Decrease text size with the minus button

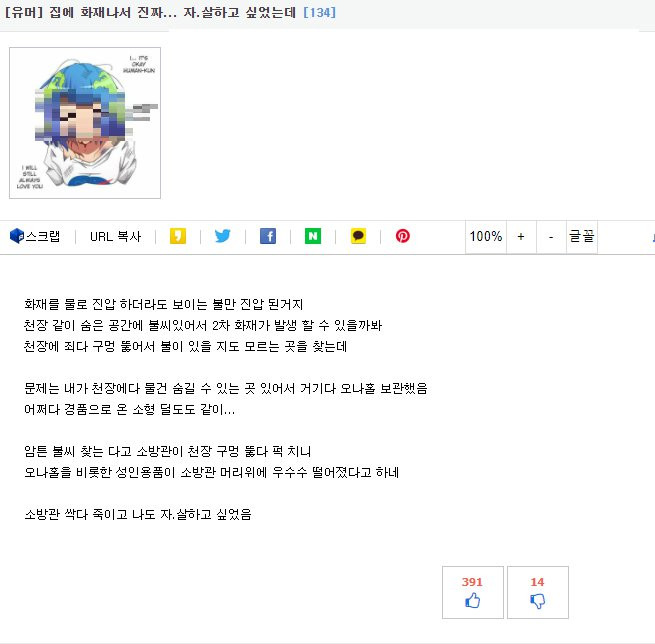(551, 236)
